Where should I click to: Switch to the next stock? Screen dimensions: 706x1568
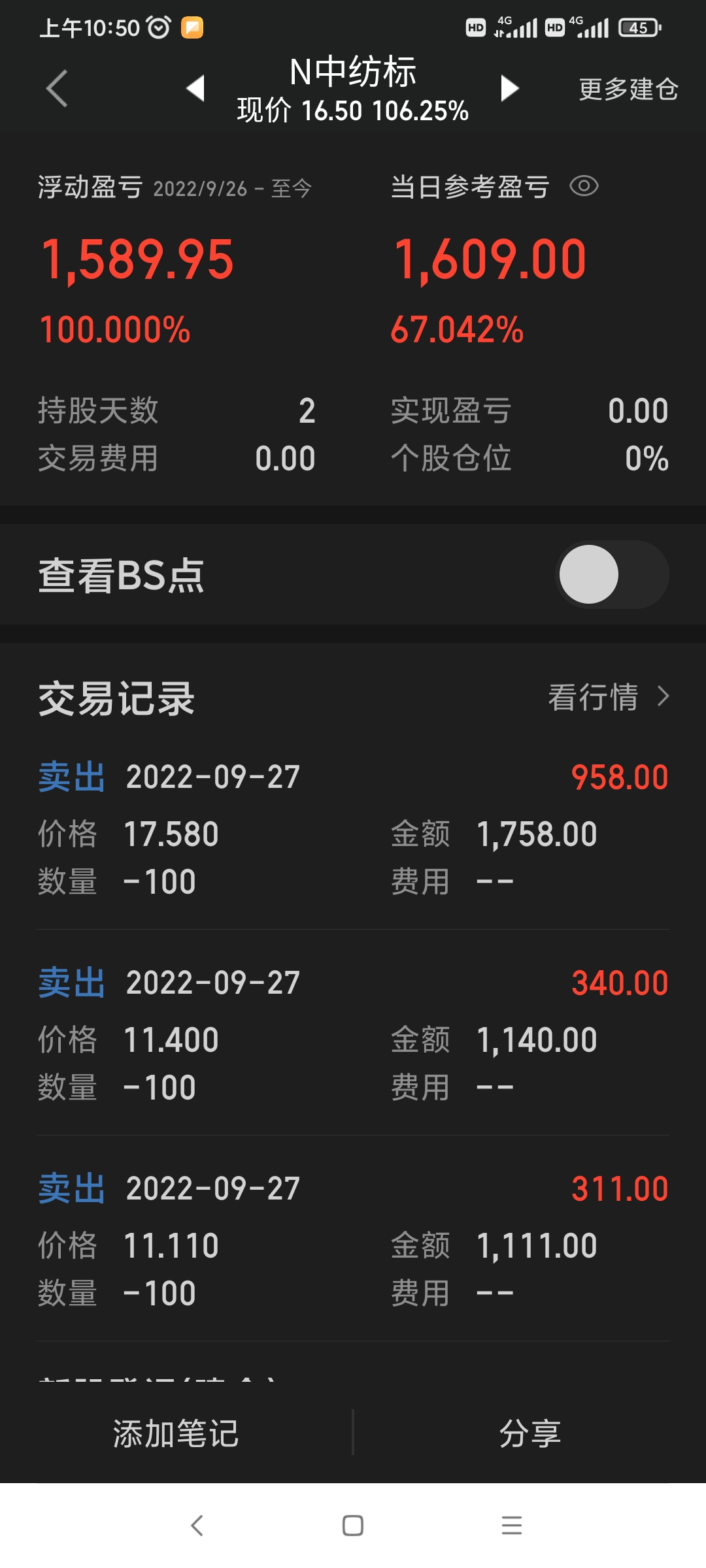click(509, 88)
